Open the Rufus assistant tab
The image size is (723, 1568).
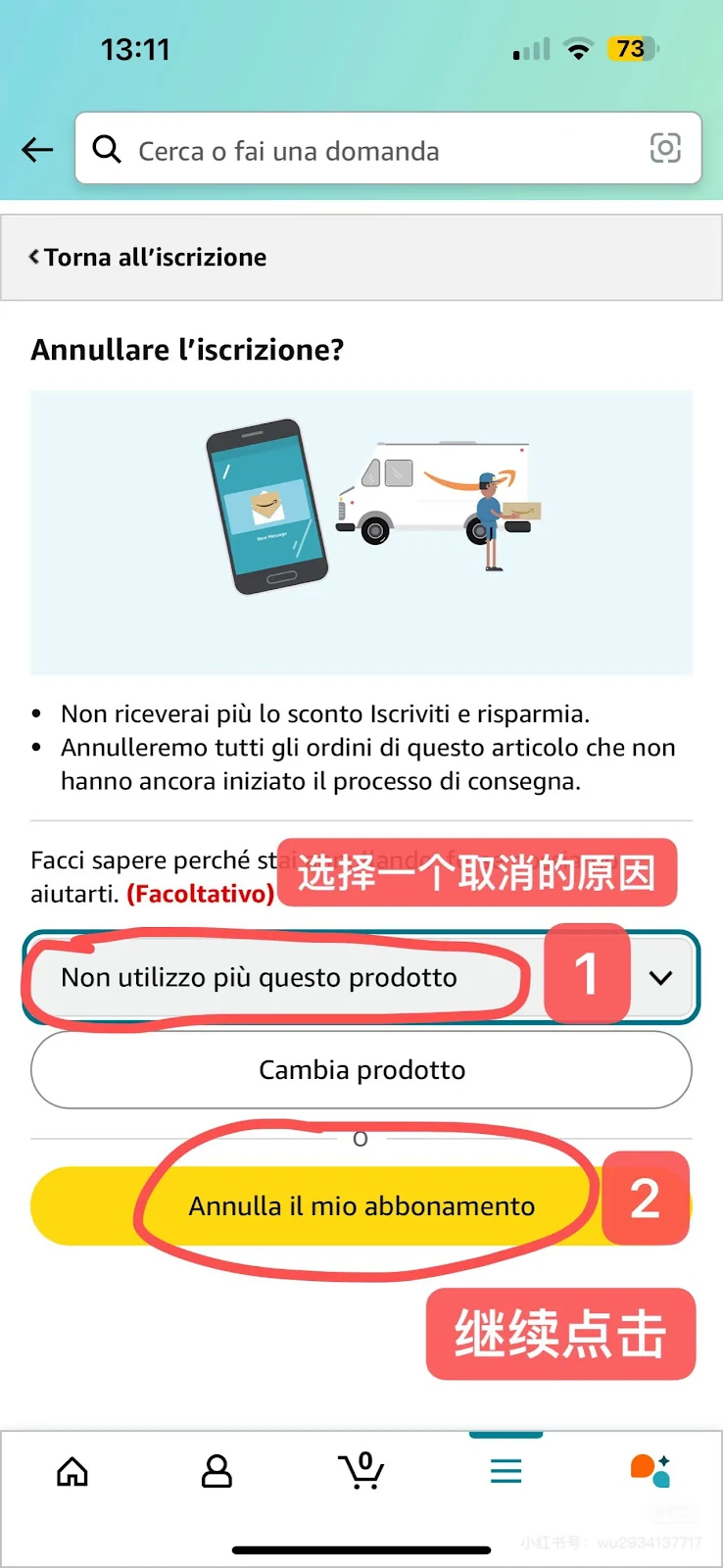[x=650, y=1471]
